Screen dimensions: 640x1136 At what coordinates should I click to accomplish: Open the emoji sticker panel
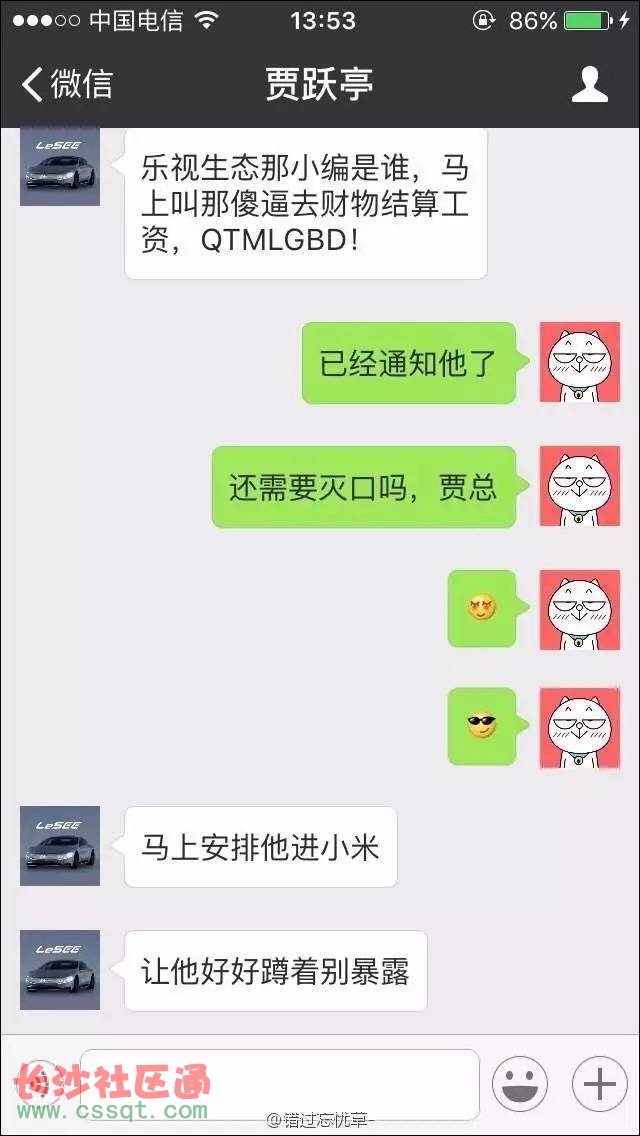pyautogui.click(x=520, y=1084)
